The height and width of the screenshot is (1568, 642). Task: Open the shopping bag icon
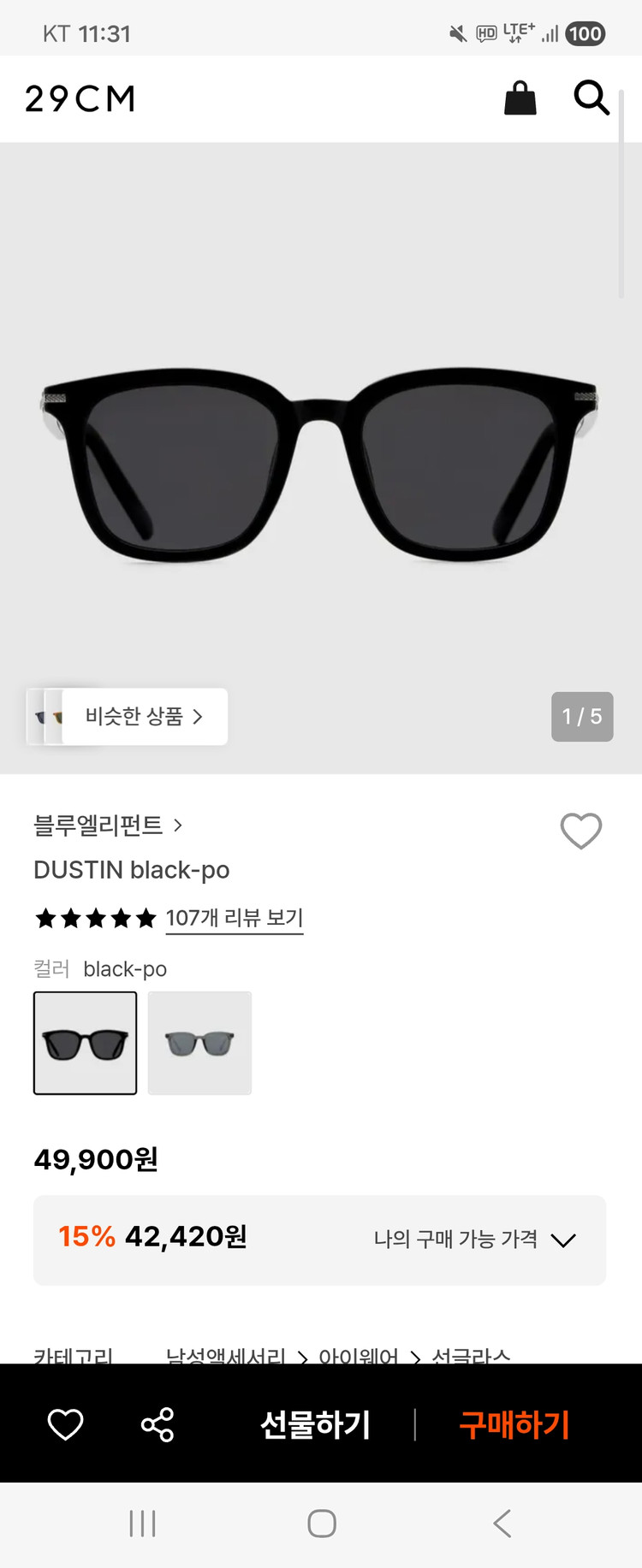[x=520, y=98]
